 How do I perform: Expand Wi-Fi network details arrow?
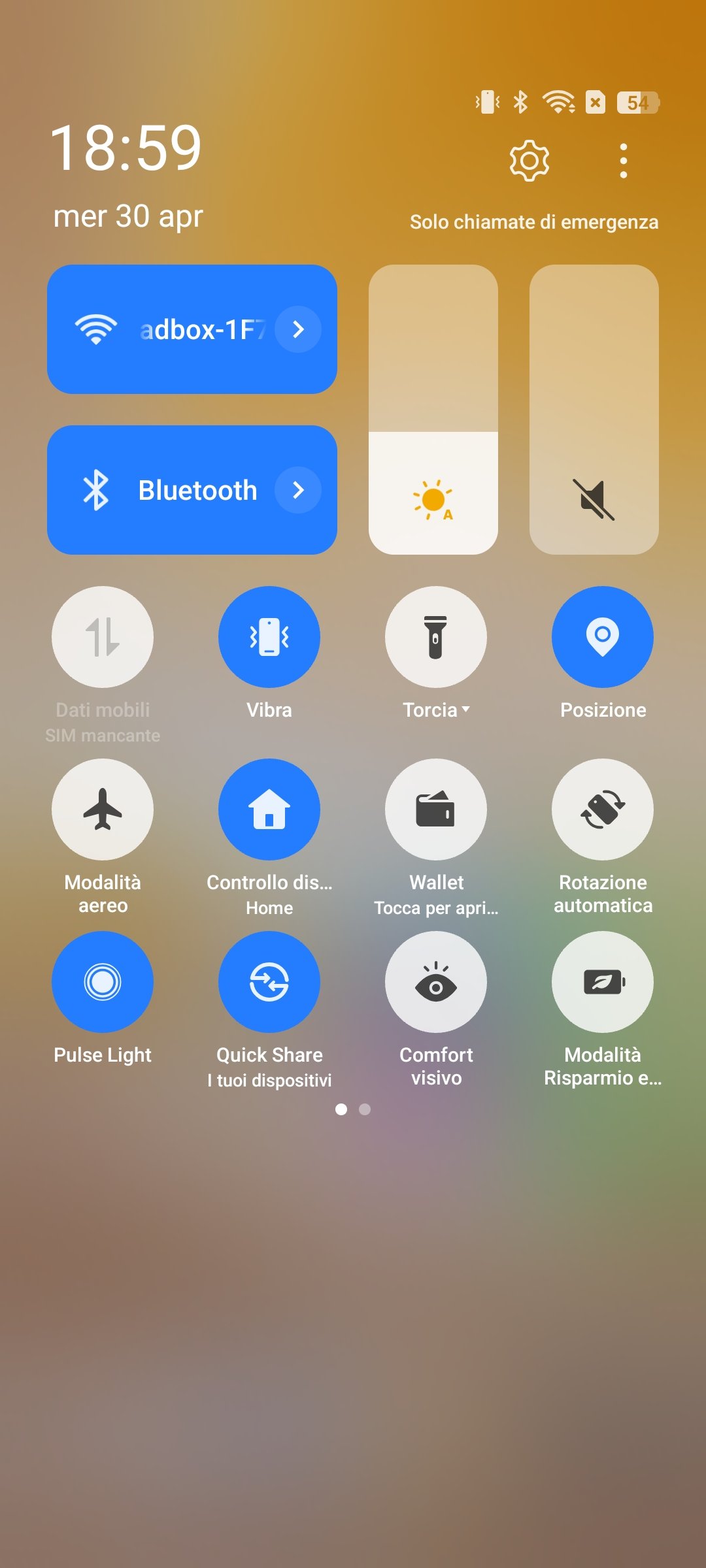pos(298,329)
